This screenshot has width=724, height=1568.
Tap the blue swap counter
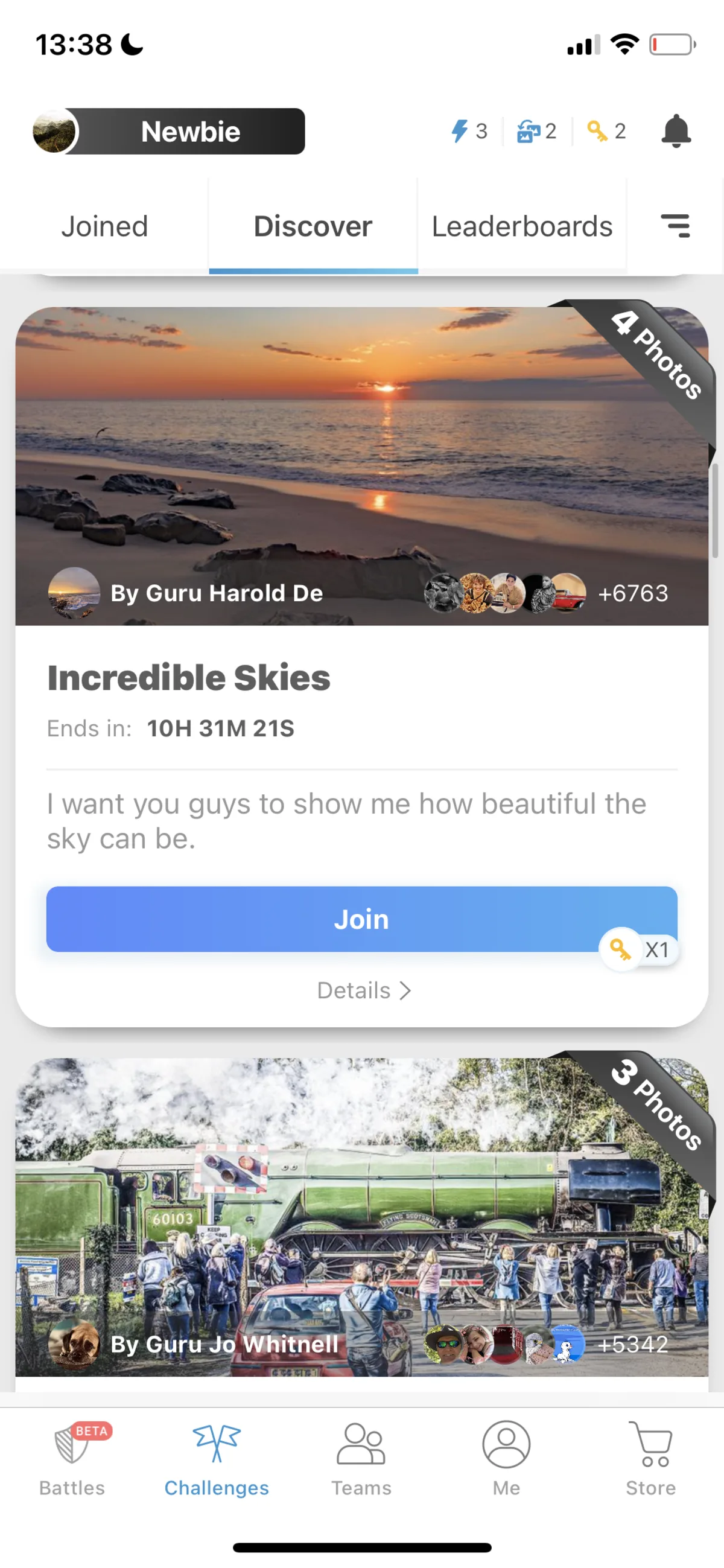[536, 131]
